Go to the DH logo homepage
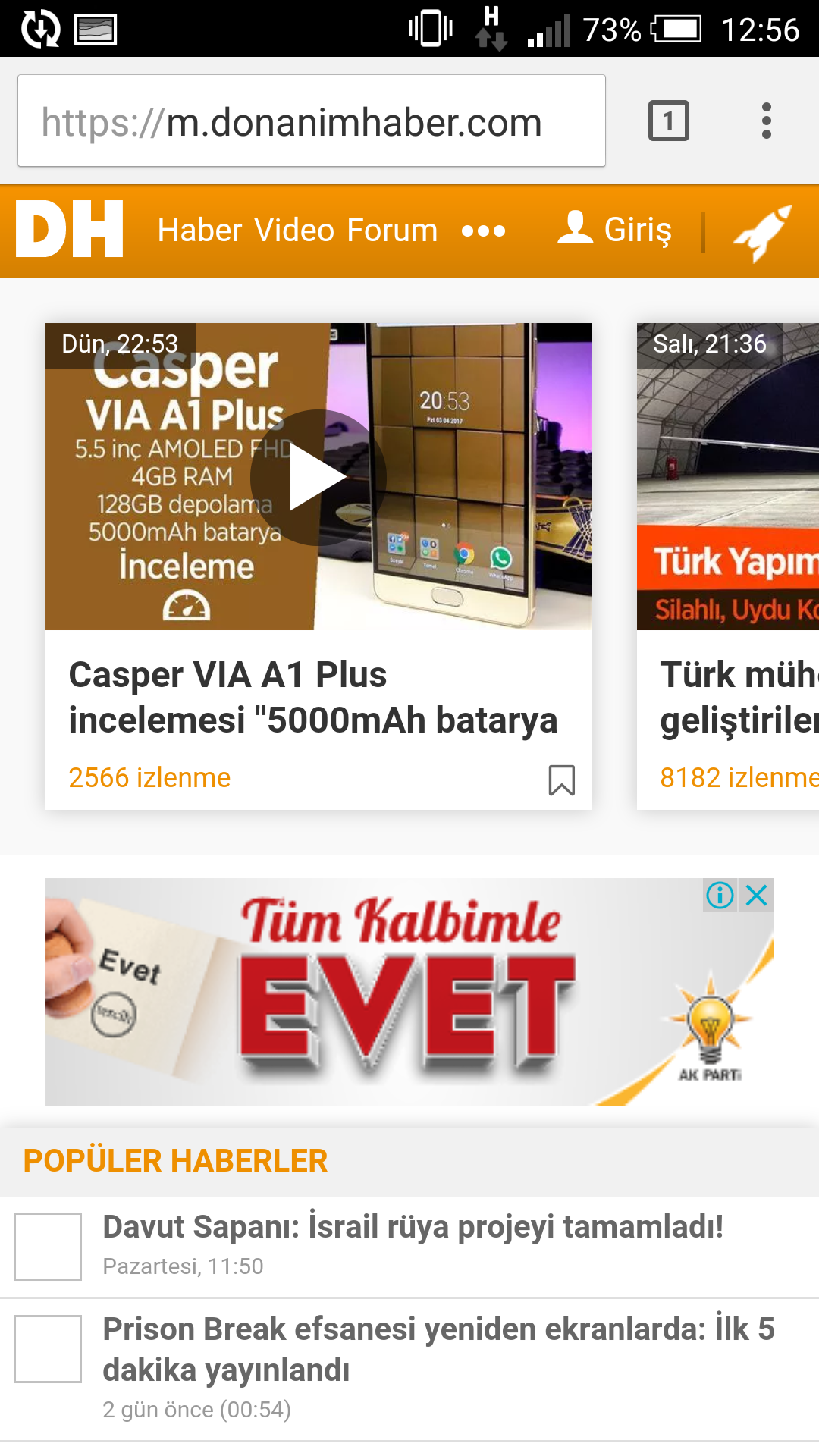819x1456 pixels. click(69, 230)
